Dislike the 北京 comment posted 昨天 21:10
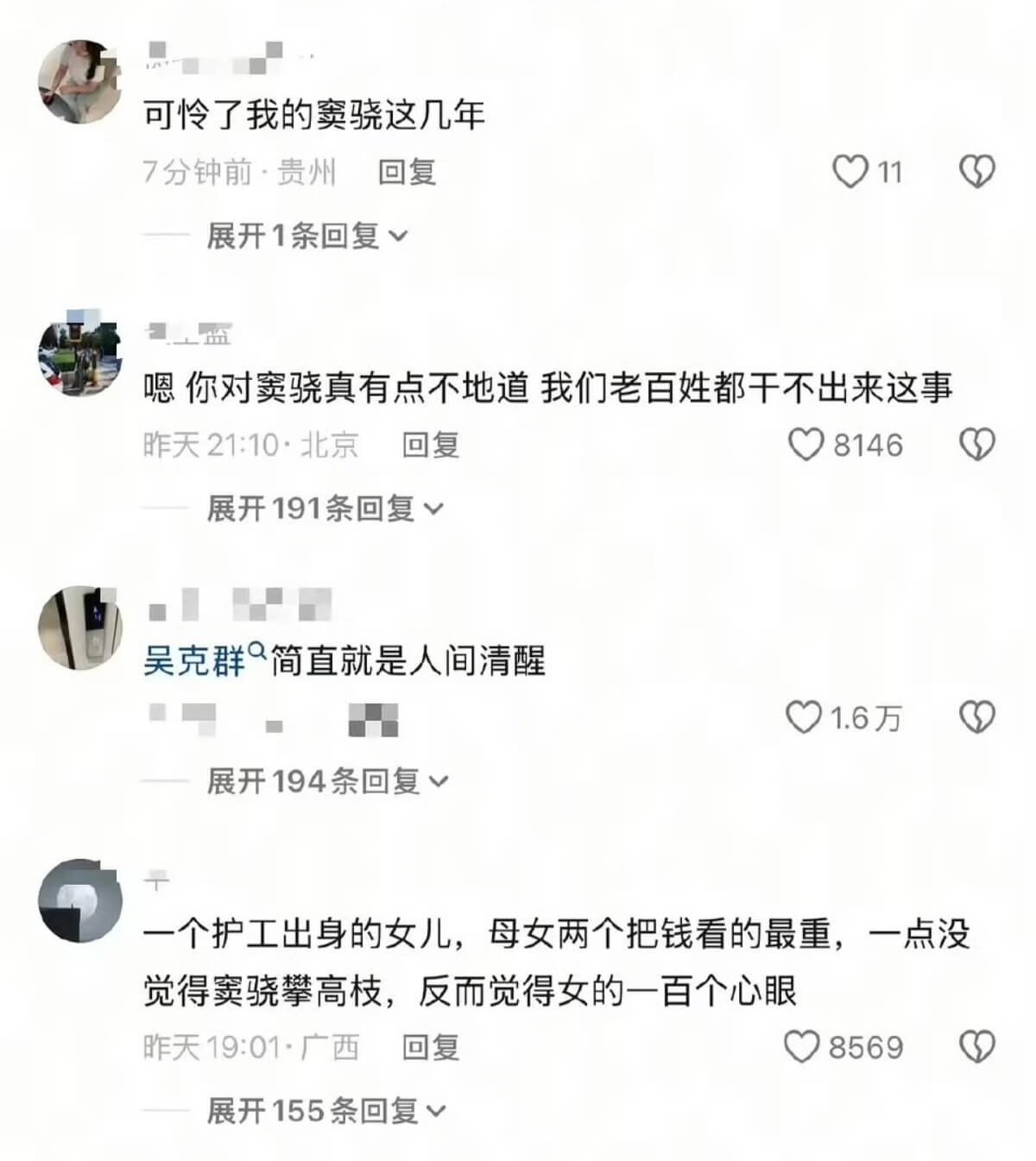 click(x=977, y=445)
